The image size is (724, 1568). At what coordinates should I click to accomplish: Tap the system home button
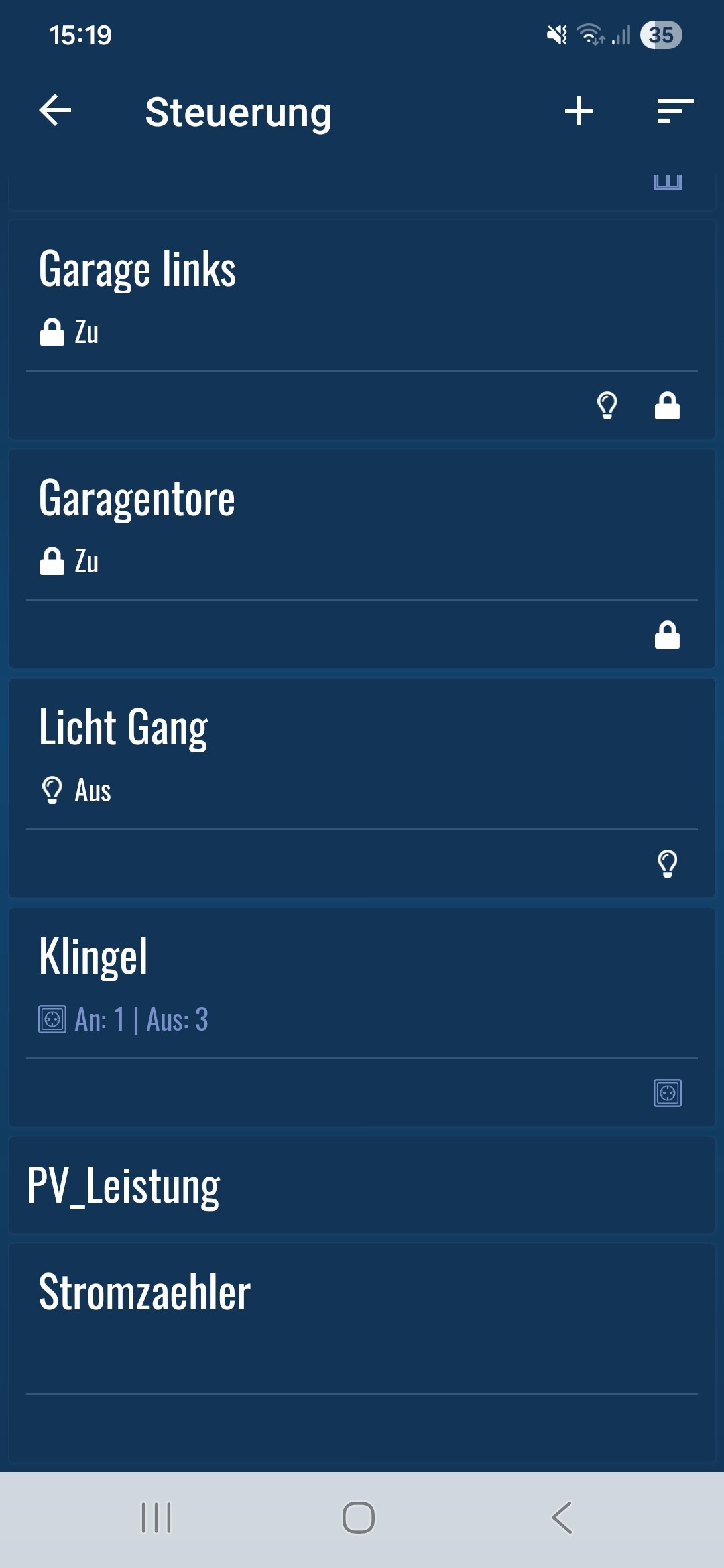359,1518
